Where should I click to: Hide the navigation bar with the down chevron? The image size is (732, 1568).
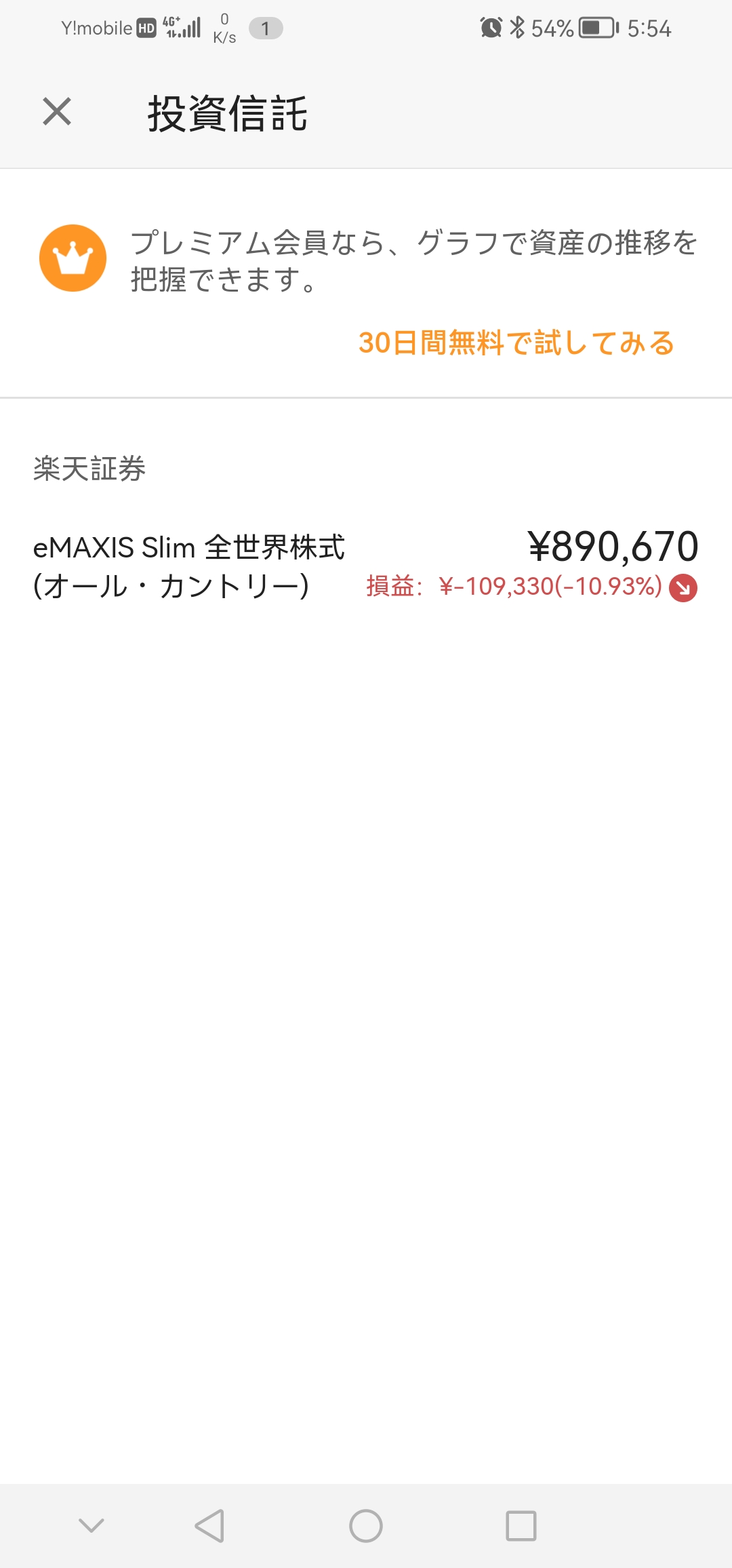pos(91,1526)
